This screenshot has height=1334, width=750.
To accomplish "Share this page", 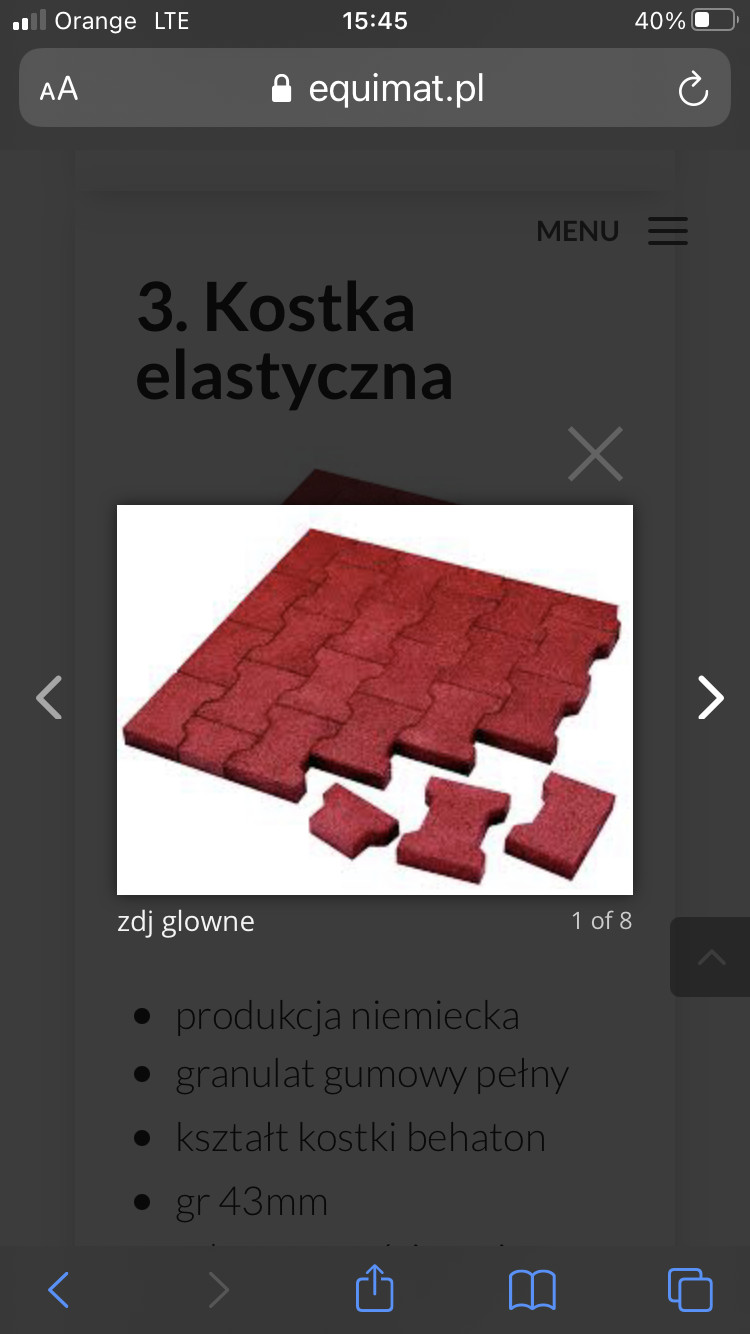I will coord(375,1287).
